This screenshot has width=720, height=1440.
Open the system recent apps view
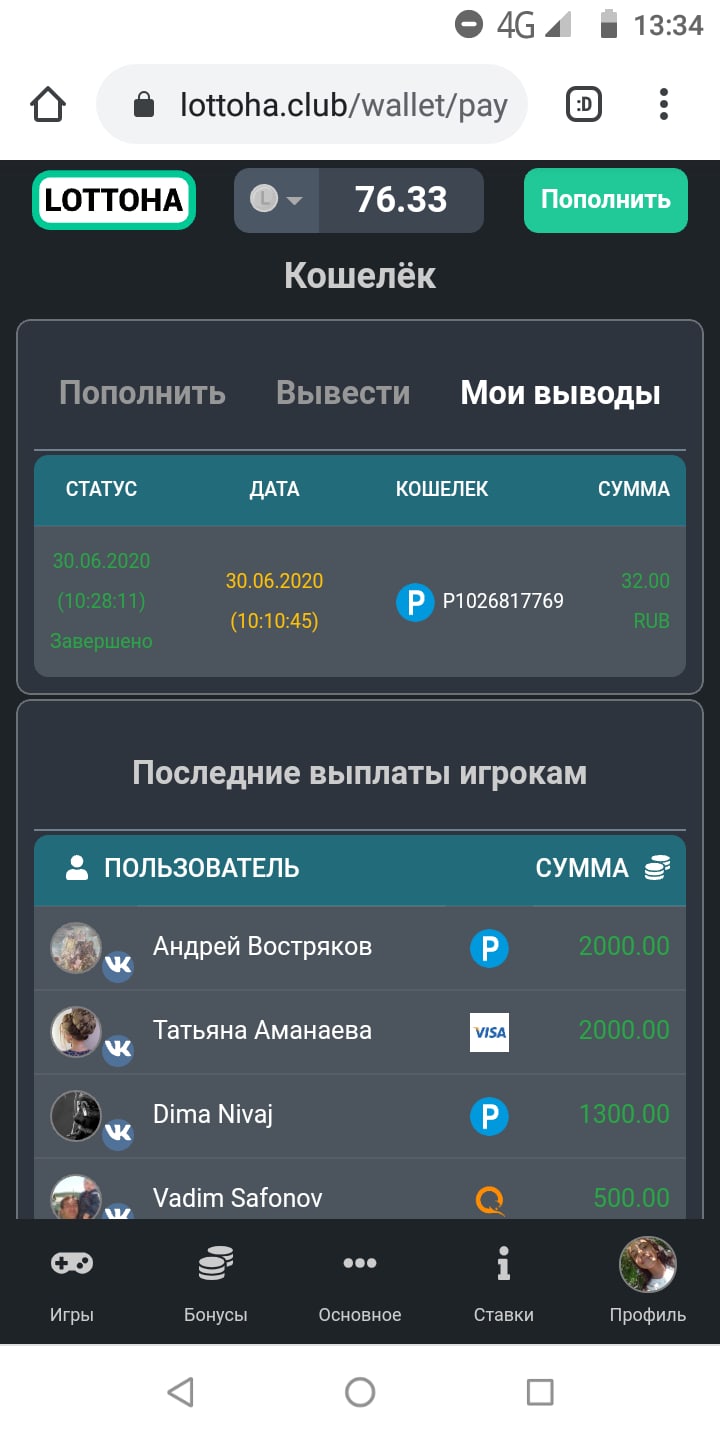(540, 1392)
